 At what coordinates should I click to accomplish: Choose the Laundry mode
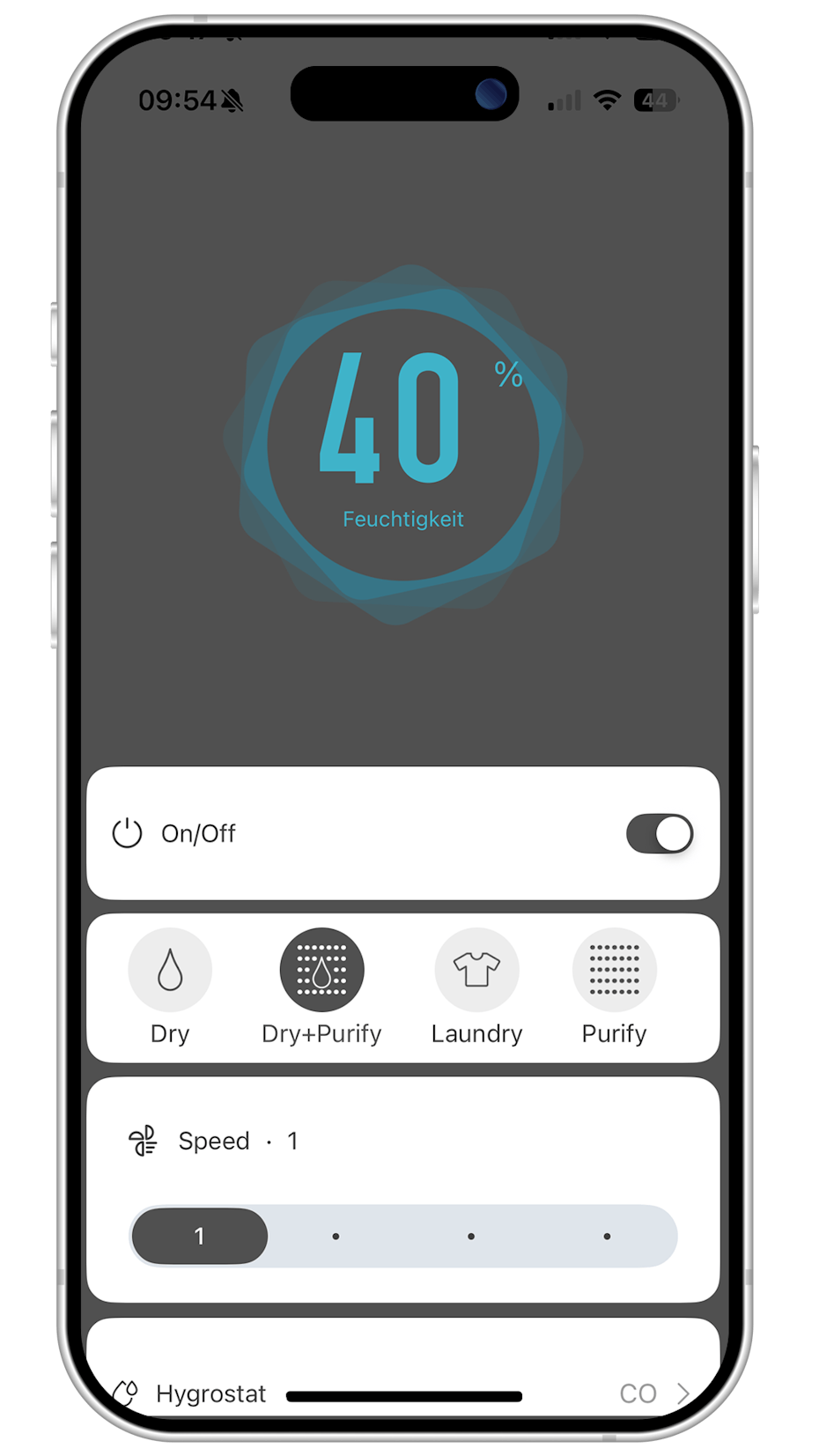click(x=476, y=971)
